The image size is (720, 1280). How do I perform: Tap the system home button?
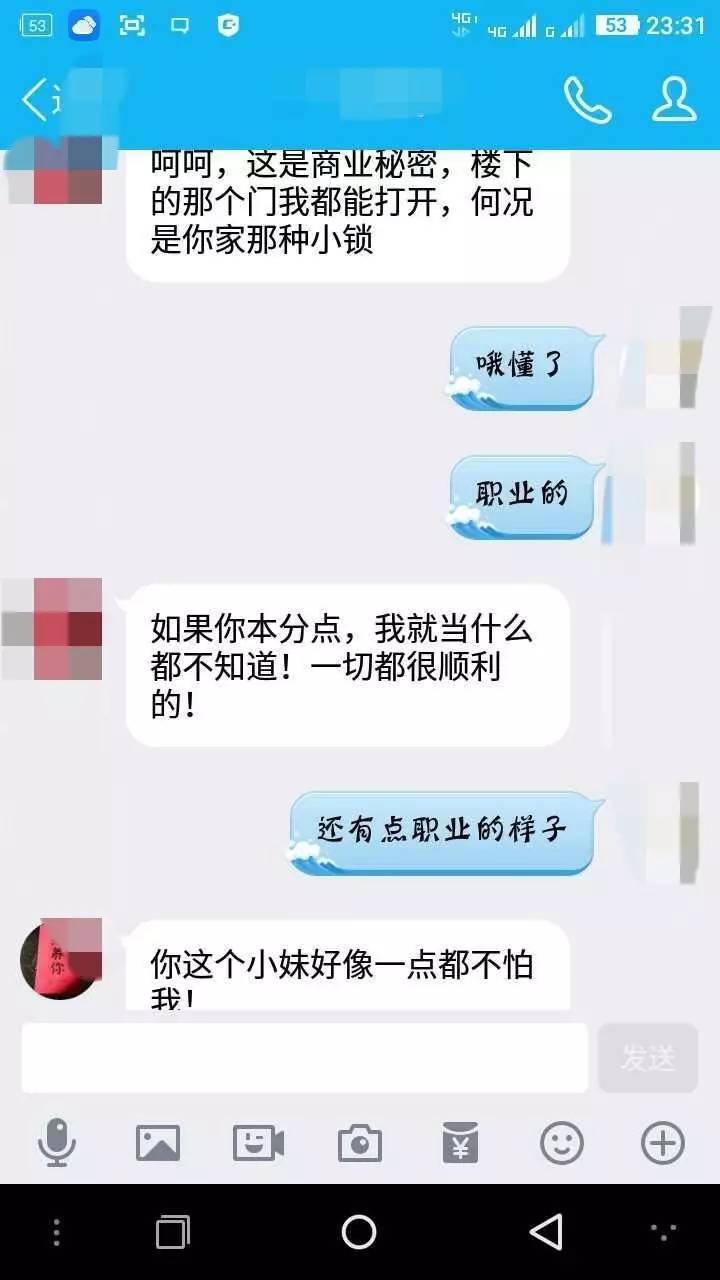click(x=359, y=1232)
